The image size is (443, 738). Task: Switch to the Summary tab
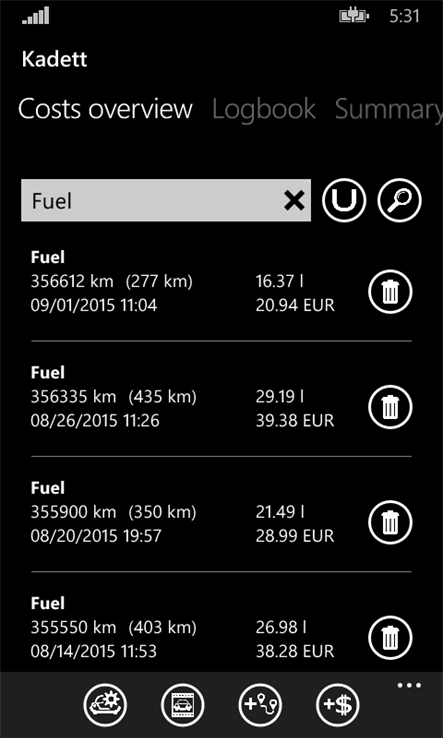388,109
